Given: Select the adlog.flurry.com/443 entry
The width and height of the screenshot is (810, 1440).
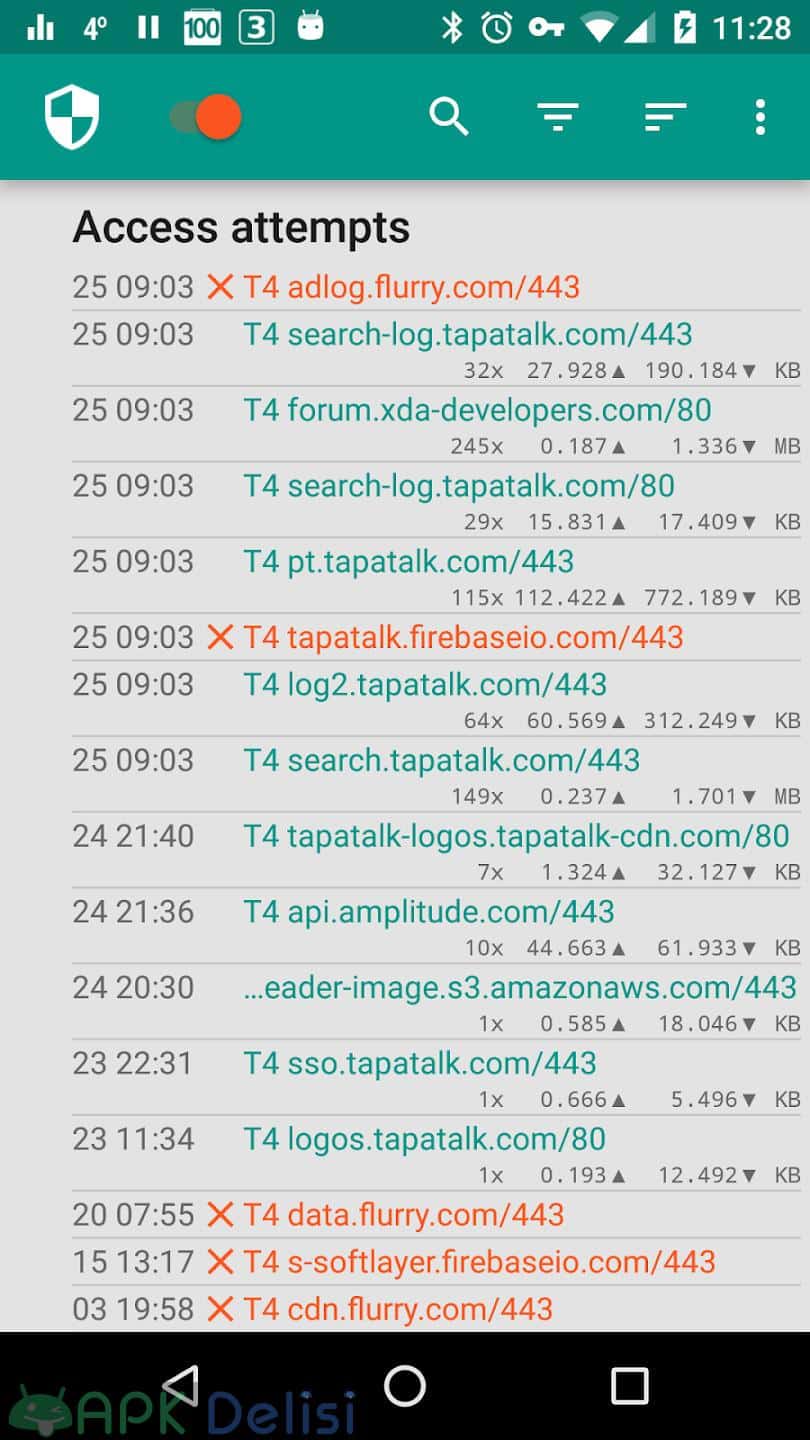Looking at the screenshot, I should pyautogui.click(x=436, y=287).
